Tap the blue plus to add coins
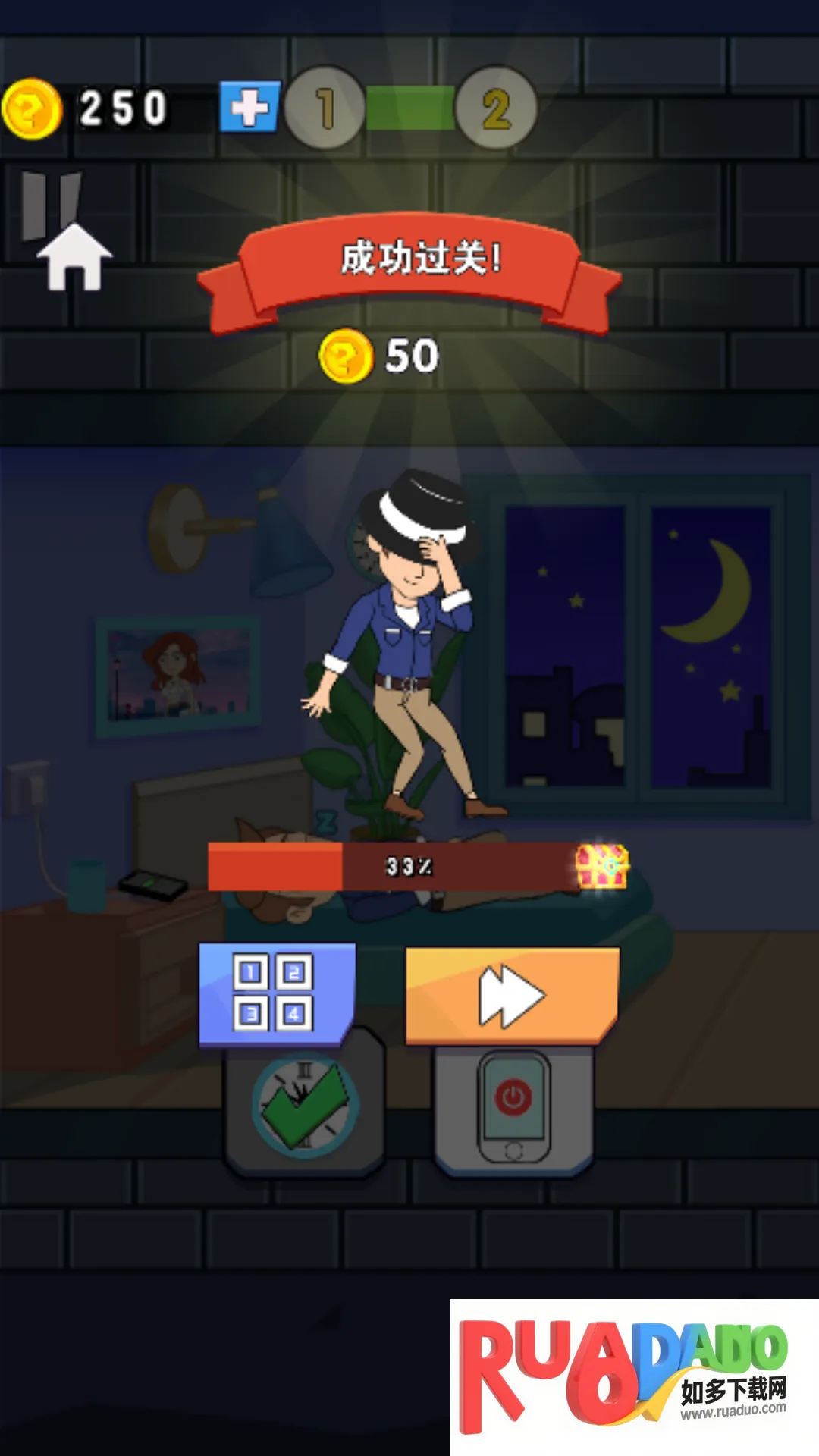Viewport: 819px width, 1456px height. click(249, 107)
